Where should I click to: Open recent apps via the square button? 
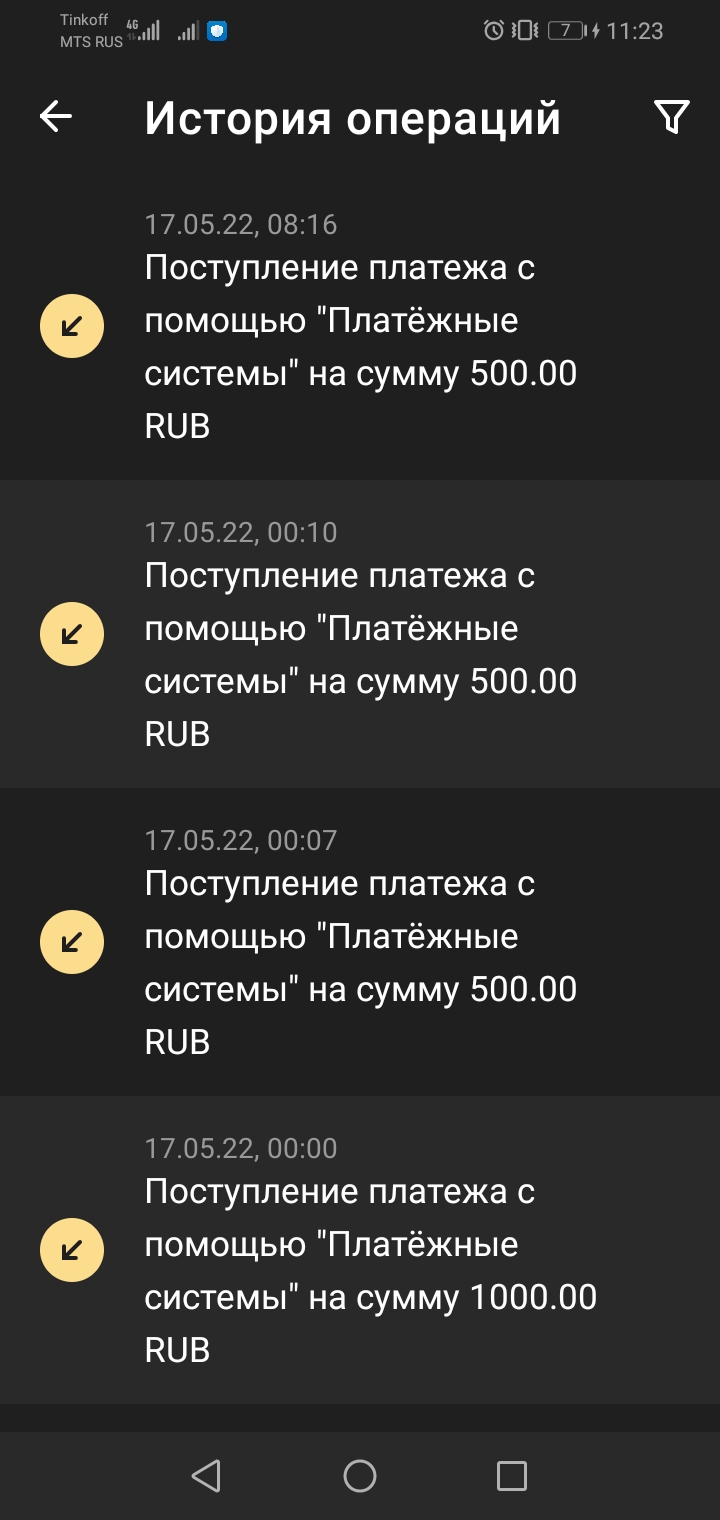pyautogui.click(x=512, y=1476)
